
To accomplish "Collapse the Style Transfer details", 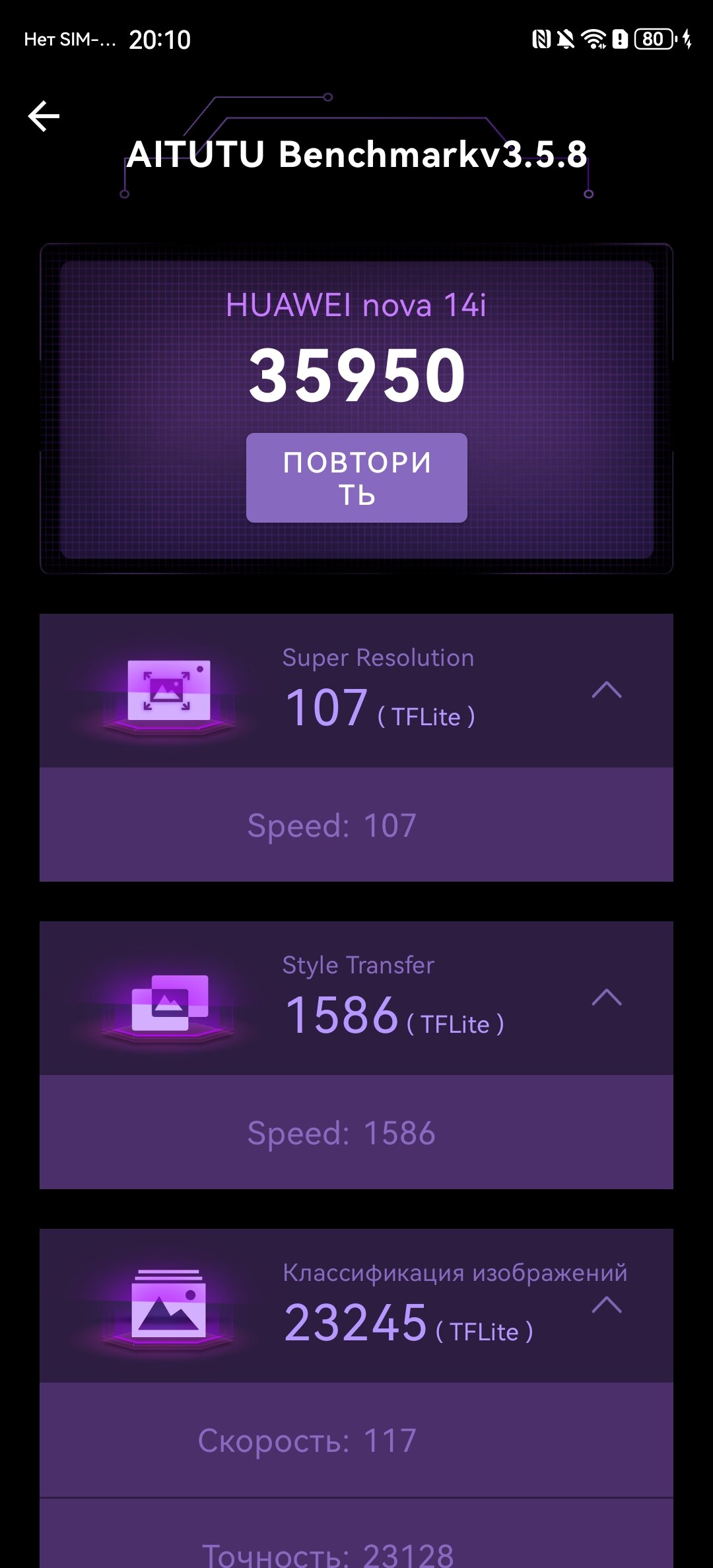I will 607,997.
